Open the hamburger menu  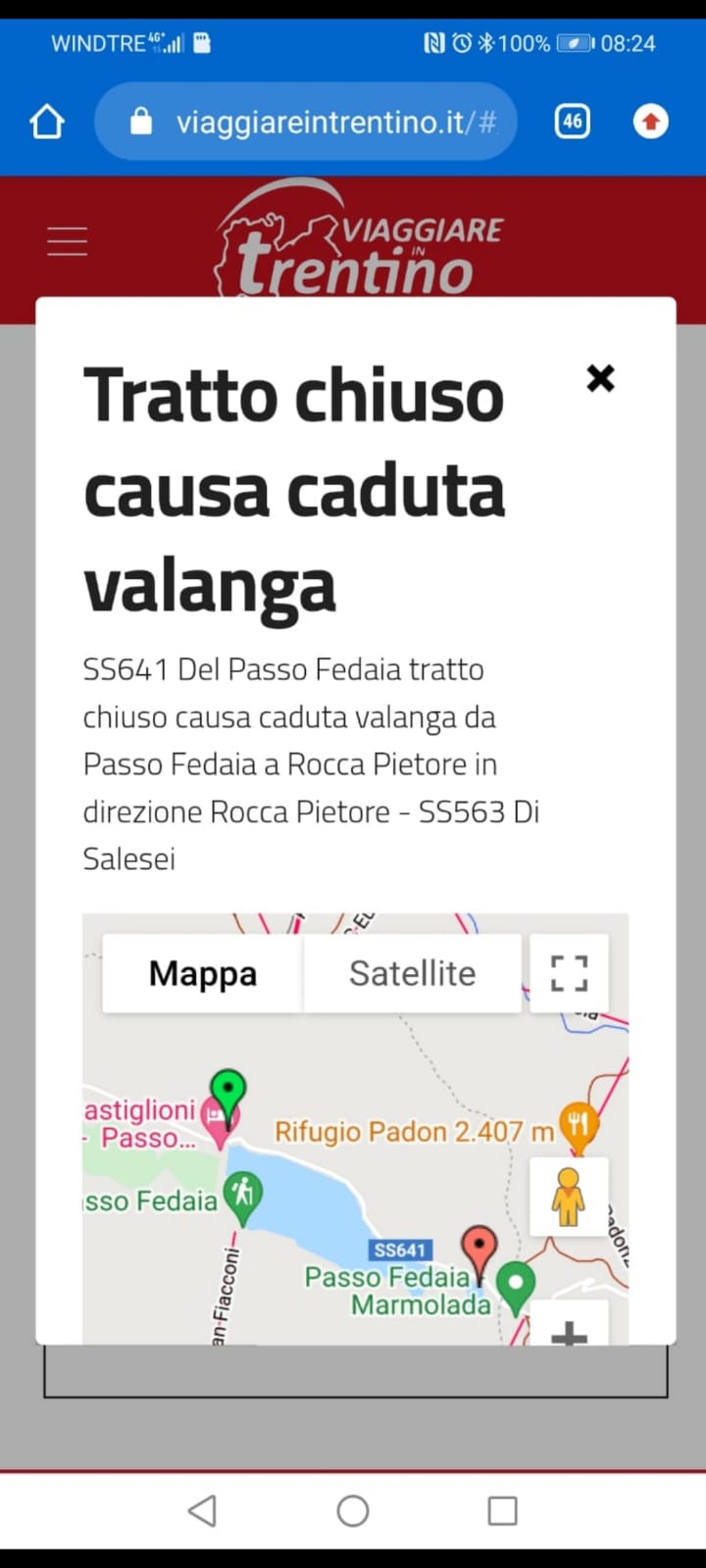[67, 241]
